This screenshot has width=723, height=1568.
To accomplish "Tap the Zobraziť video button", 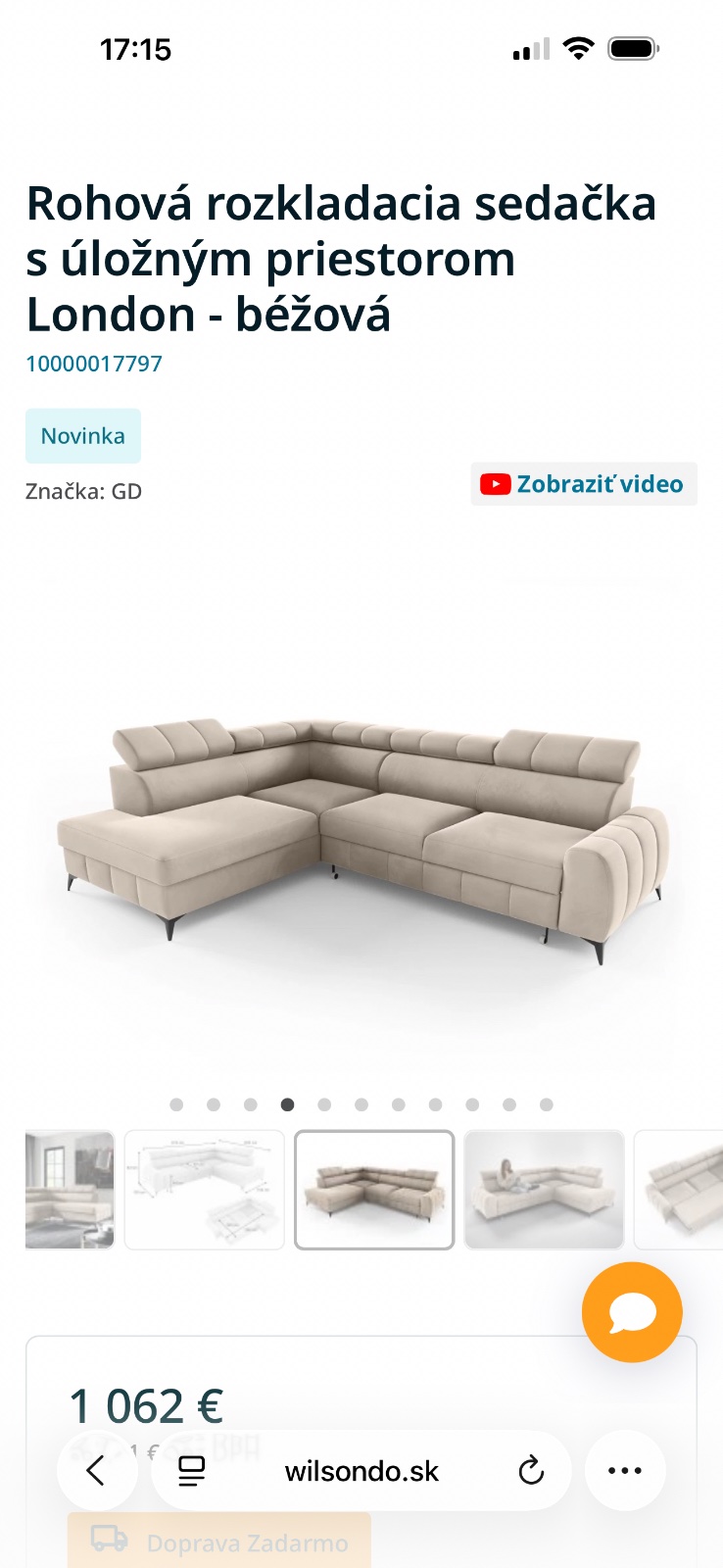I will (584, 484).
